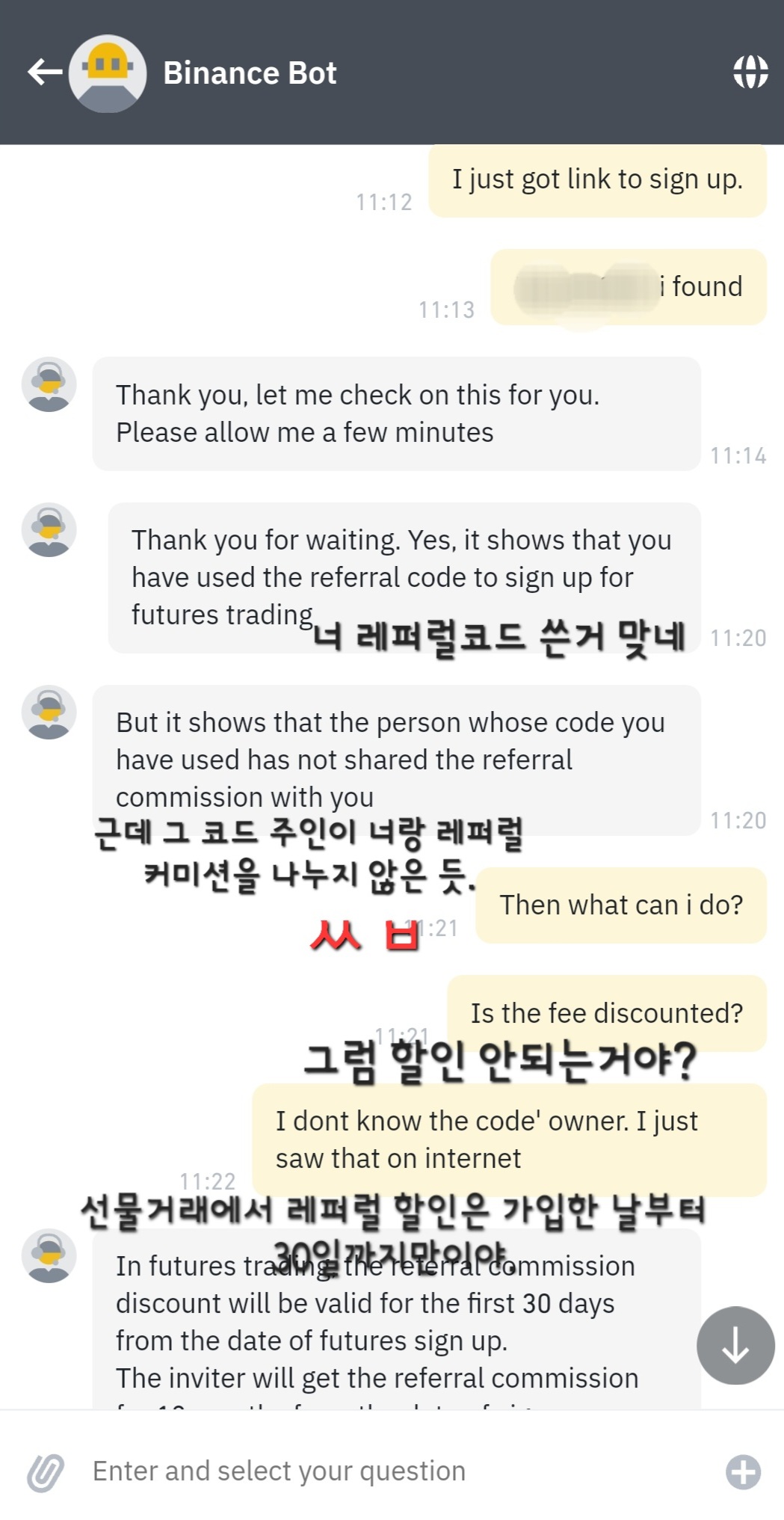Select the Is the fee discounted message
Viewport: 784px width, 1520px height.
(x=607, y=1012)
